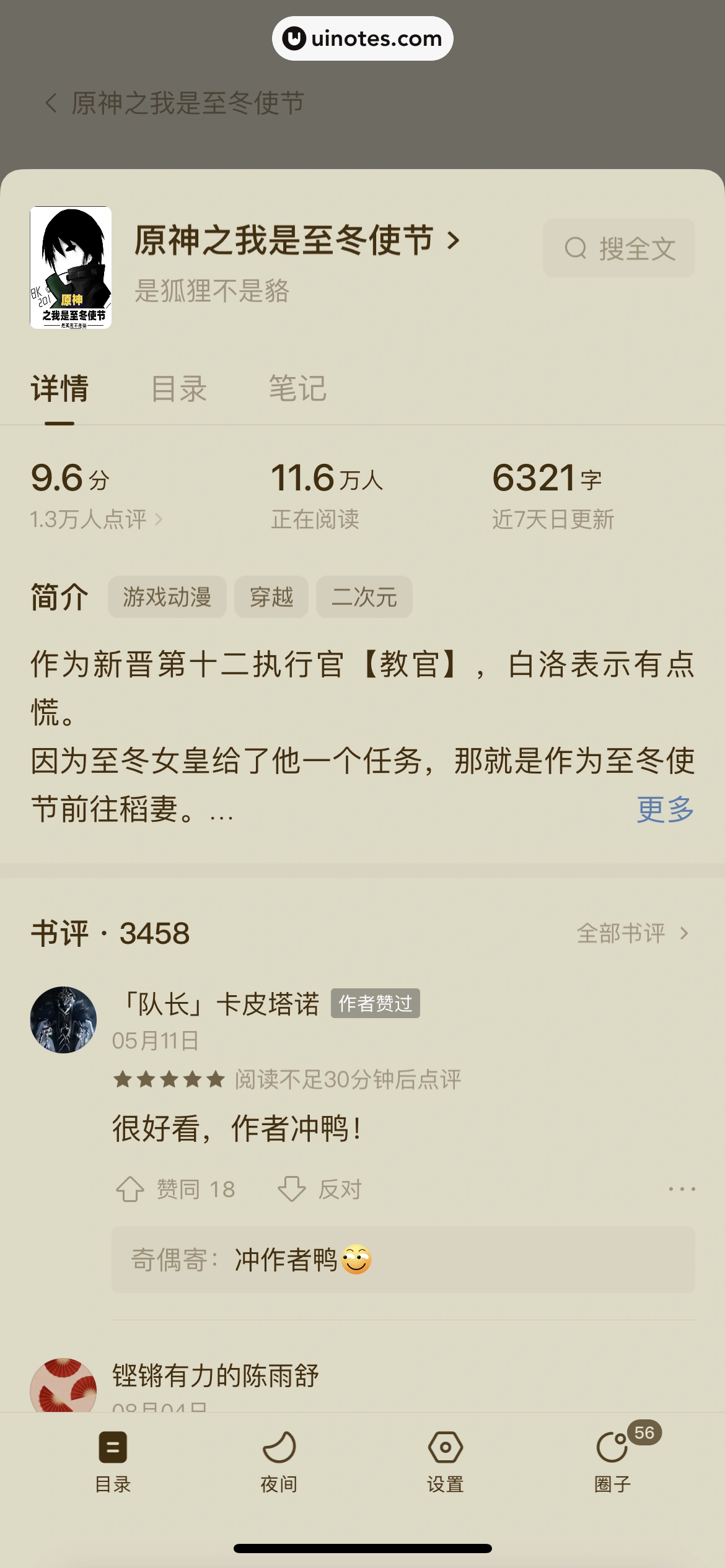The height and width of the screenshot is (1568, 725).
Task: Open the 搜全文 full-text search box
Action: click(x=618, y=248)
